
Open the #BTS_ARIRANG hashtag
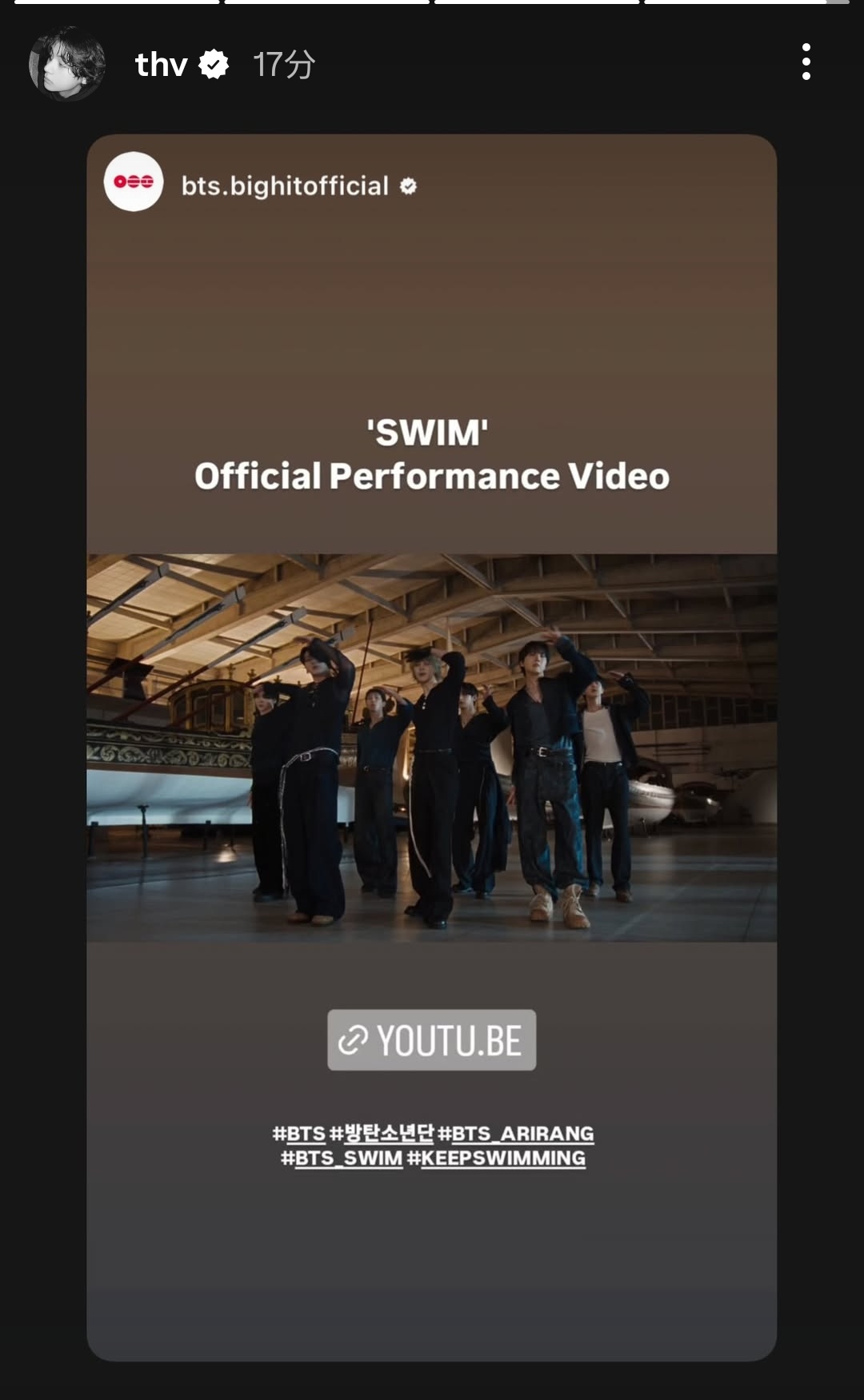pyautogui.click(x=516, y=1134)
